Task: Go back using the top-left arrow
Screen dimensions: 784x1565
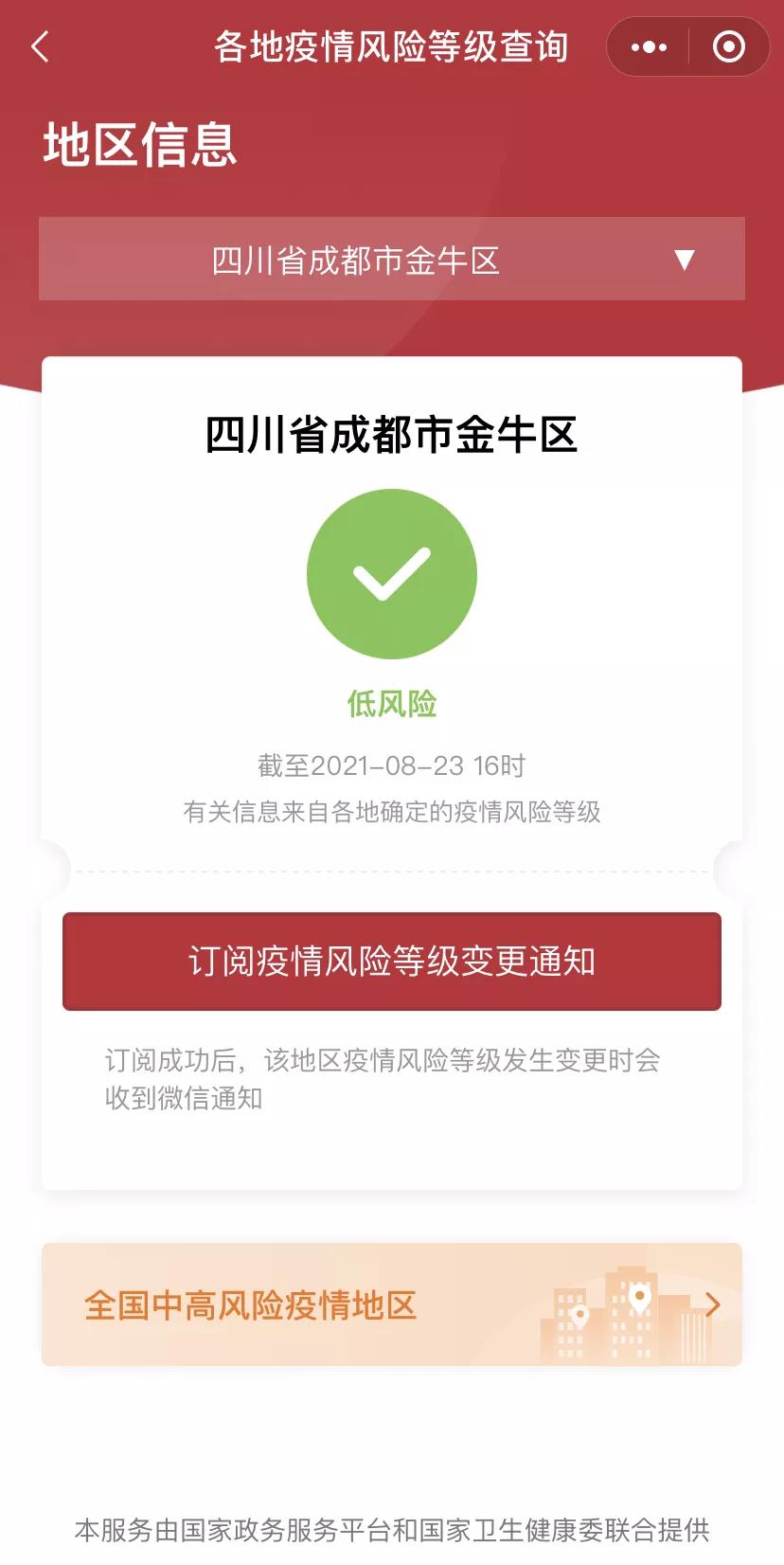Action: pyautogui.click(x=40, y=46)
